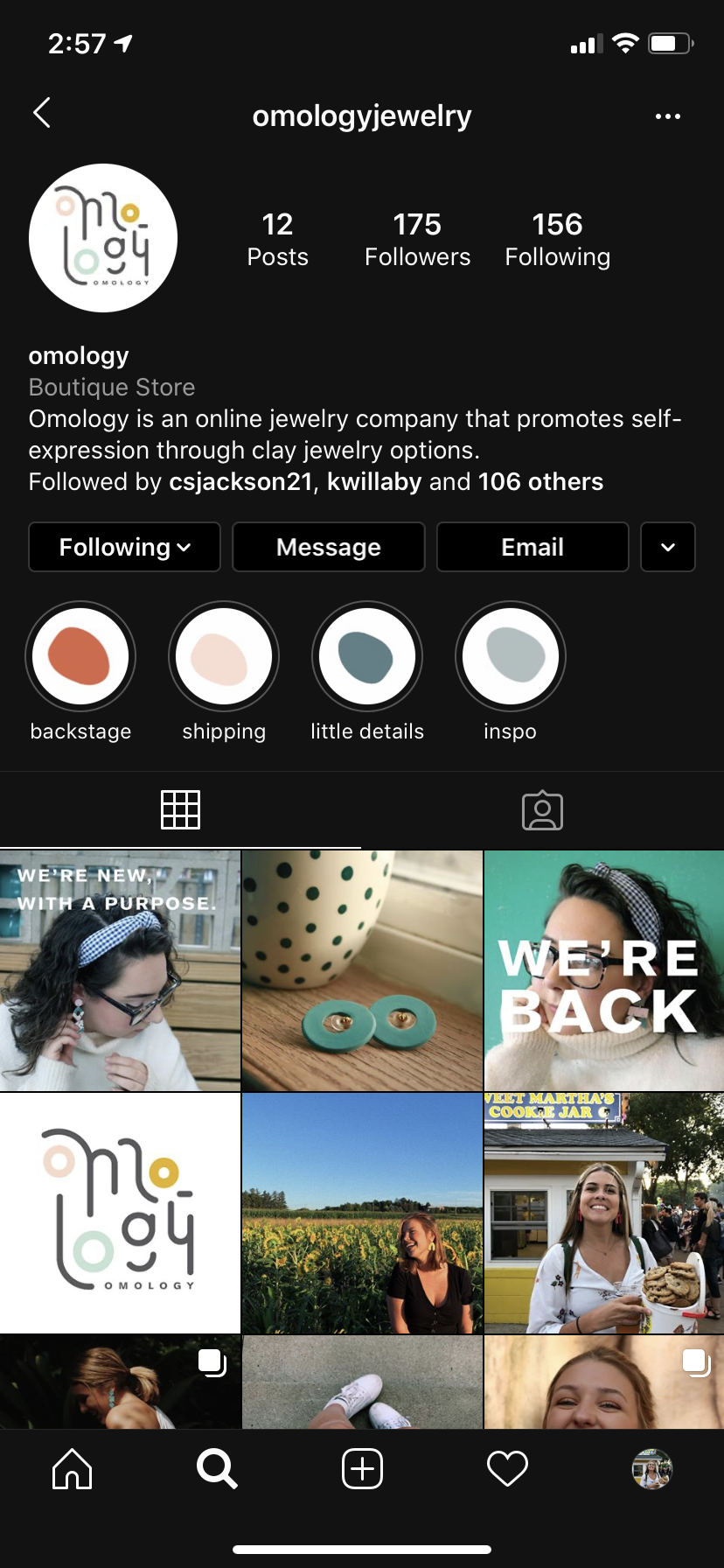The height and width of the screenshot is (1568, 724).
Task: Open the "We're Back" post
Action: tap(603, 970)
